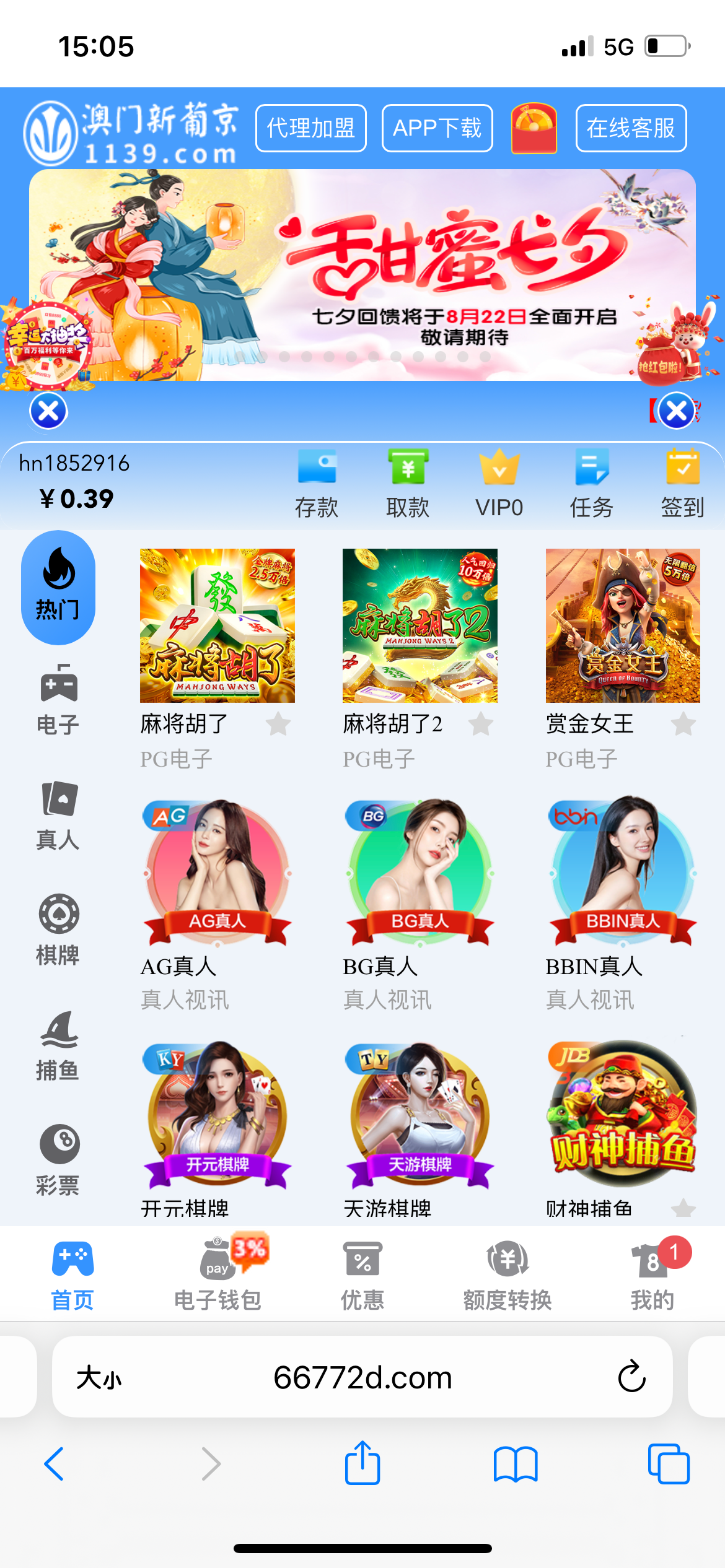Select the 真人 category

click(x=58, y=816)
